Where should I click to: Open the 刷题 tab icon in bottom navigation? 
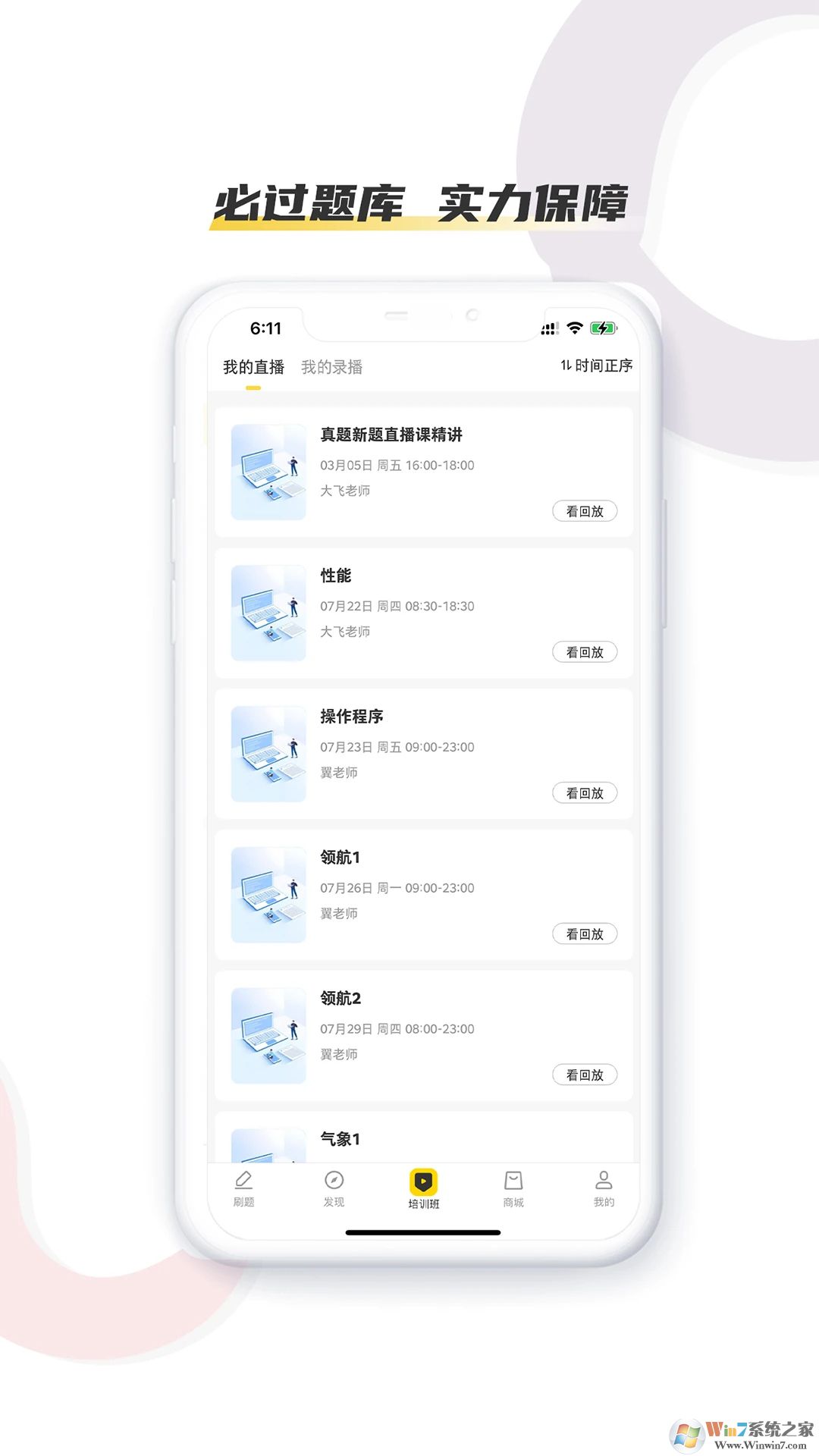(x=244, y=1181)
